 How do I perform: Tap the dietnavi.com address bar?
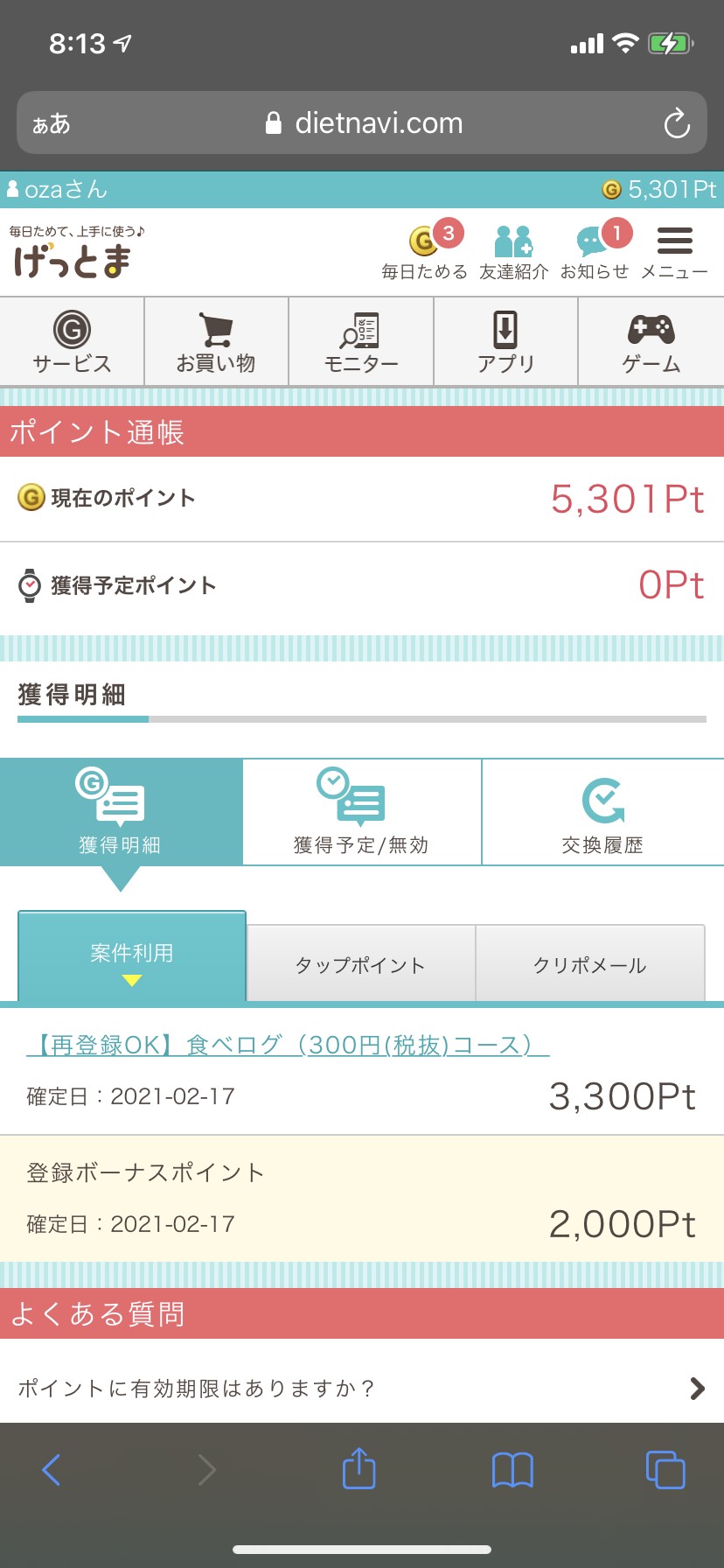point(362,122)
